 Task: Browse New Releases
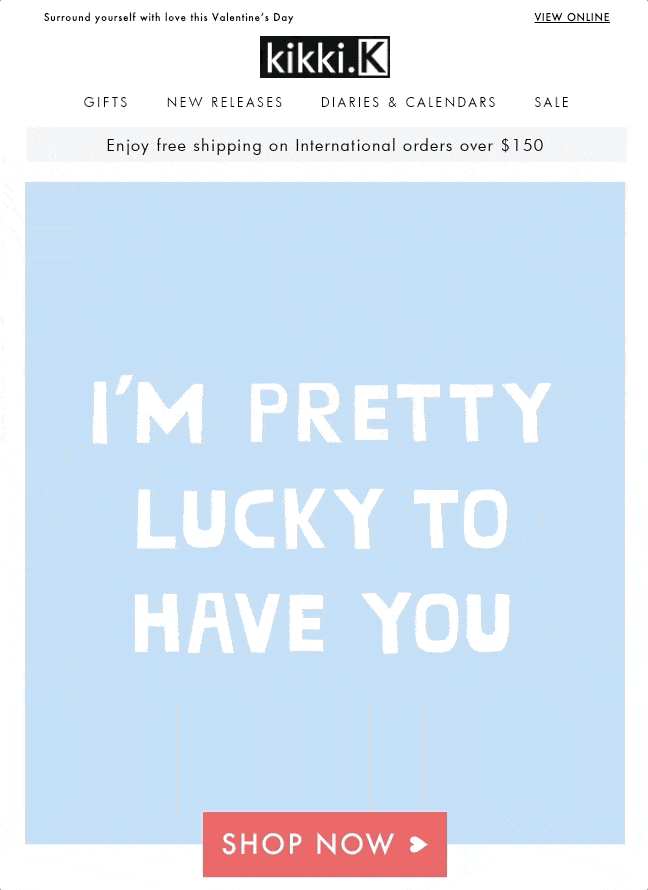tap(225, 102)
